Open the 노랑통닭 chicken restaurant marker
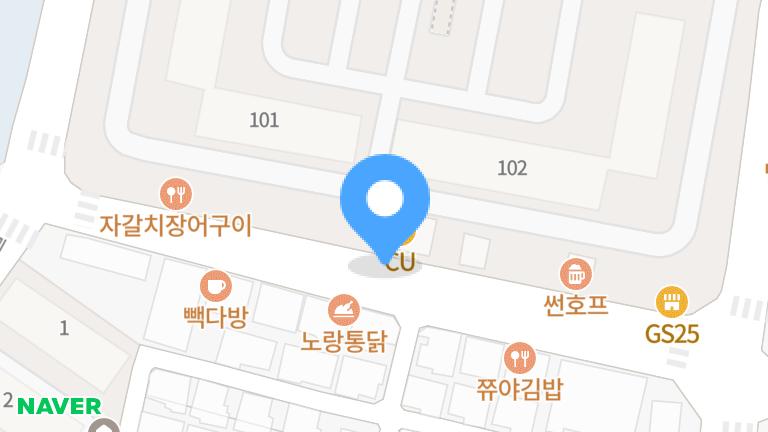 tap(343, 310)
